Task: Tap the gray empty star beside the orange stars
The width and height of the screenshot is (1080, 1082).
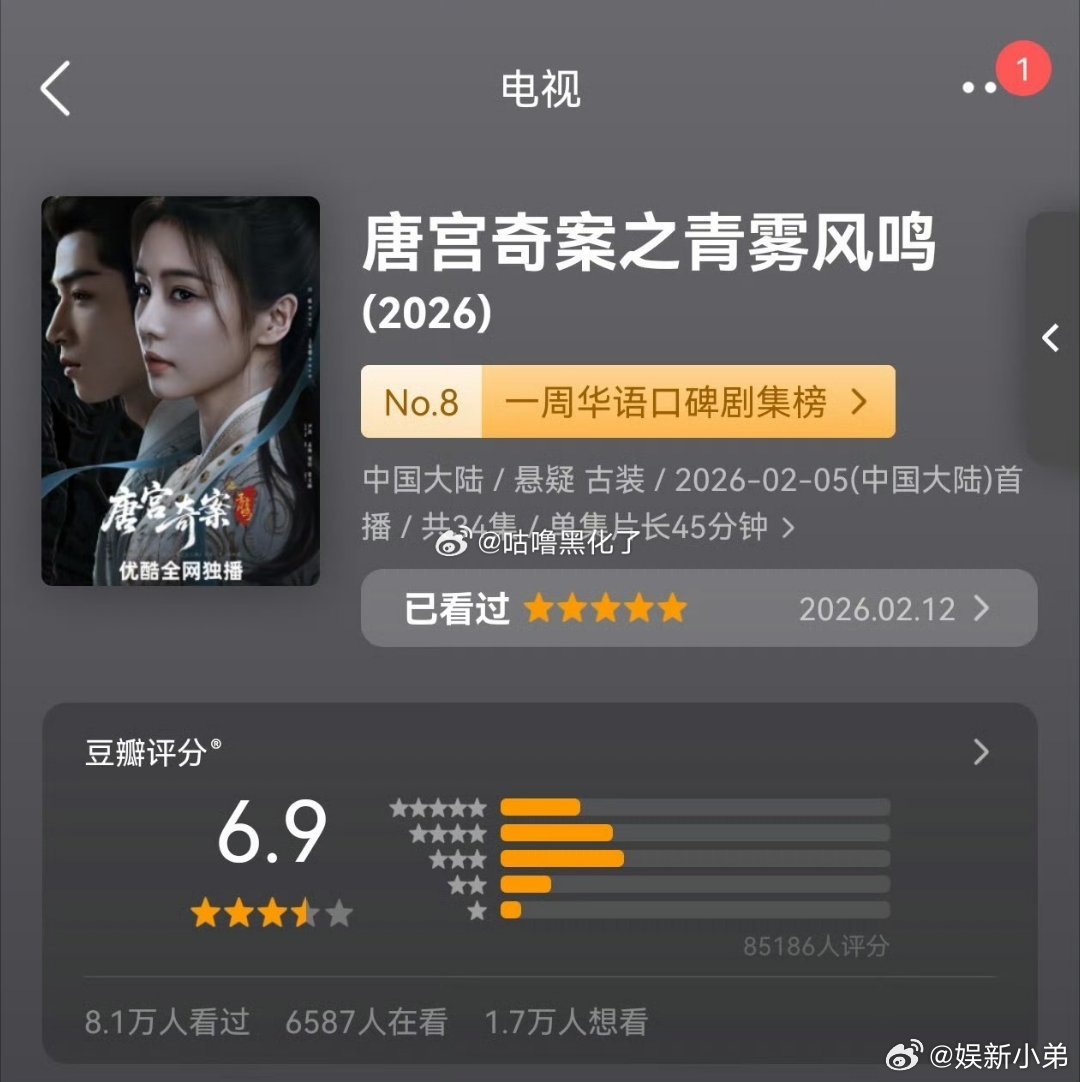Action: (x=341, y=911)
